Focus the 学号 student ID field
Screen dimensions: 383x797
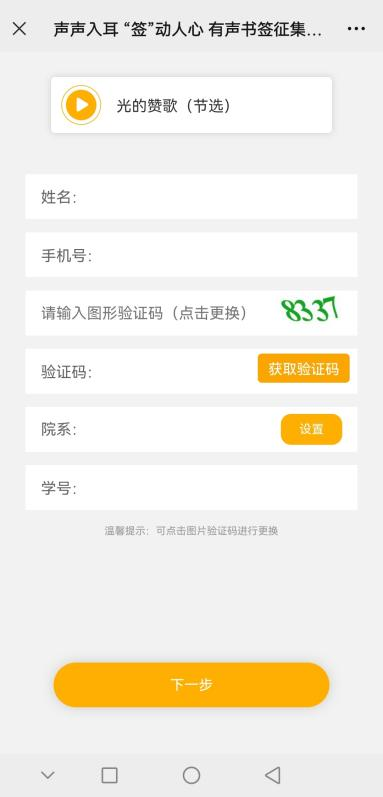(x=192, y=488)
